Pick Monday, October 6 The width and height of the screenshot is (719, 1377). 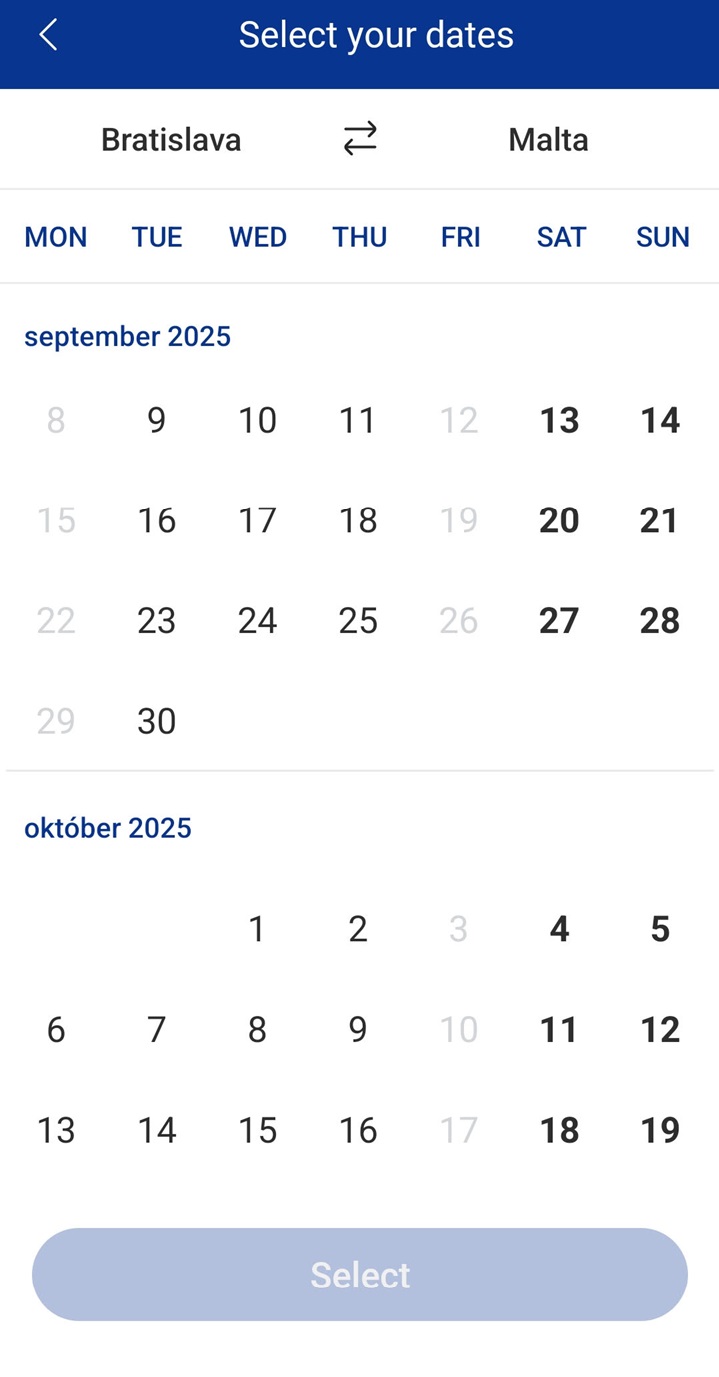(56, 1030)
